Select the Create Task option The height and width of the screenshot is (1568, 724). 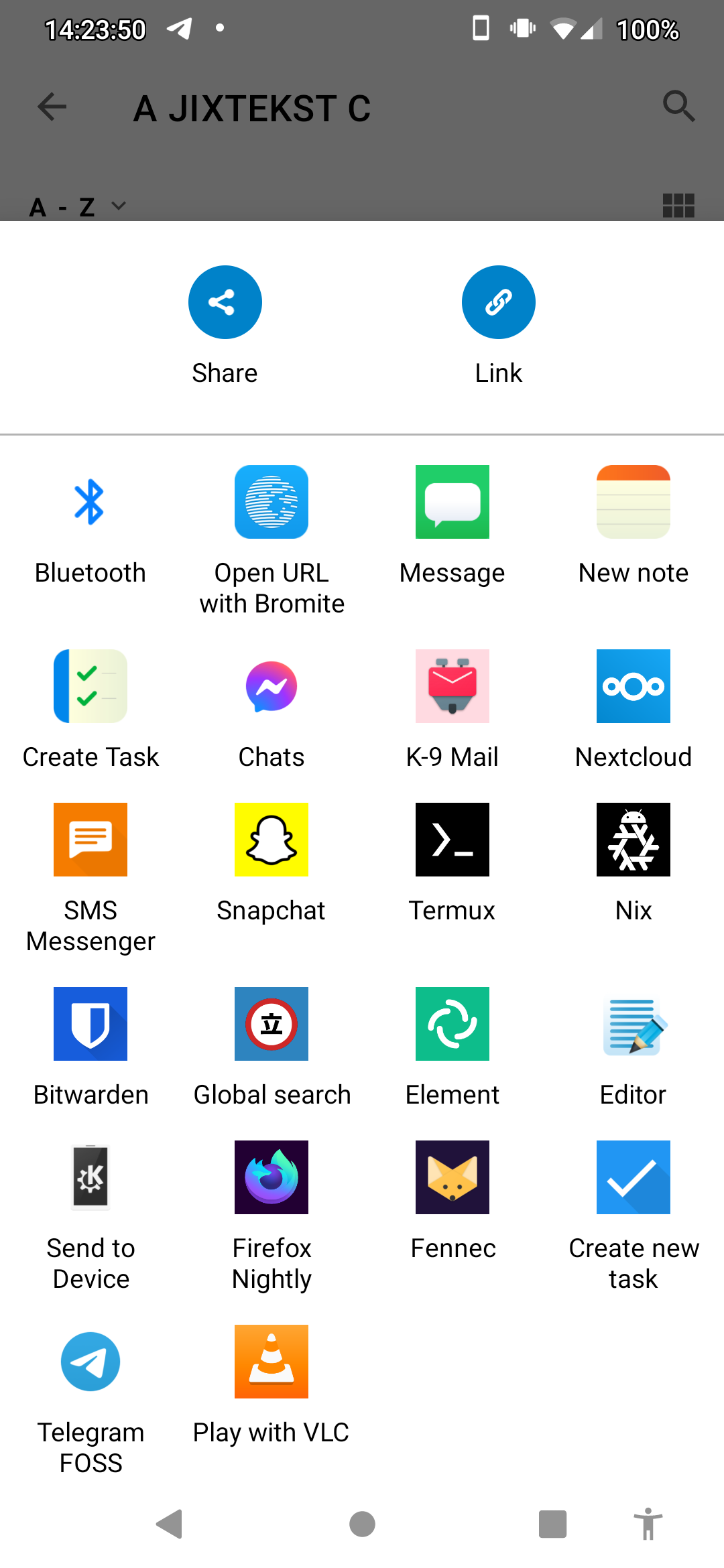90,687
